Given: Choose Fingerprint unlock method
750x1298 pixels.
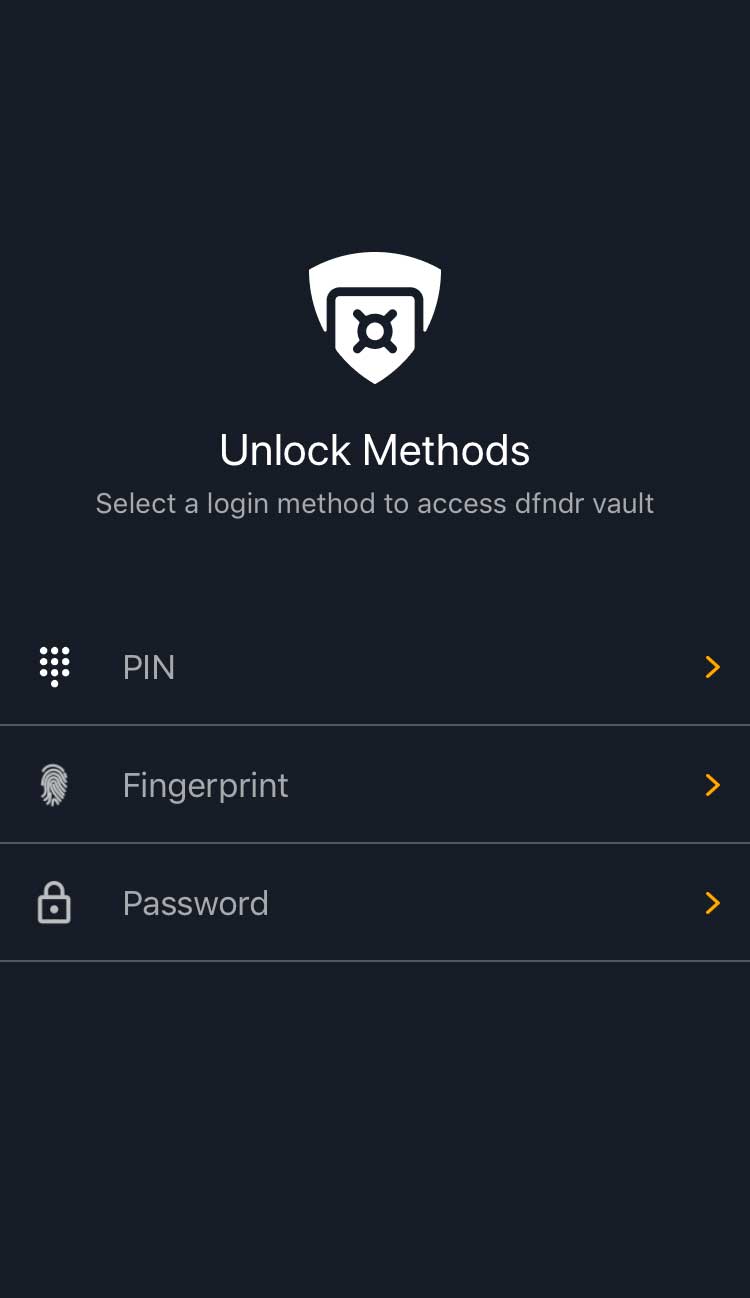Looking at the screenshot, I should (x=374, y=785).
